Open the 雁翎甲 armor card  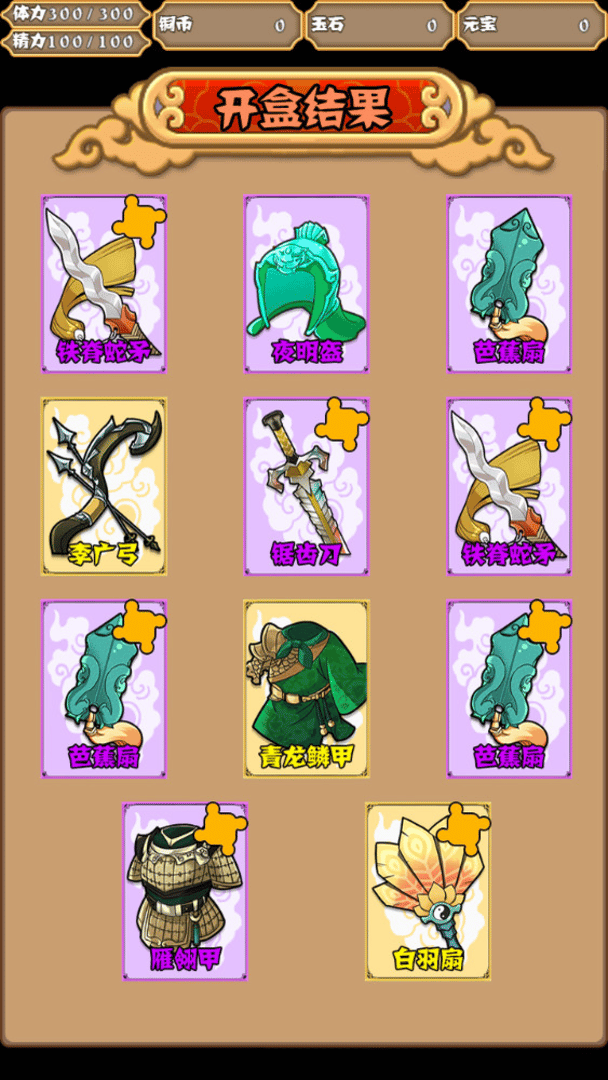pyautogui.click(x=185, y=891)
